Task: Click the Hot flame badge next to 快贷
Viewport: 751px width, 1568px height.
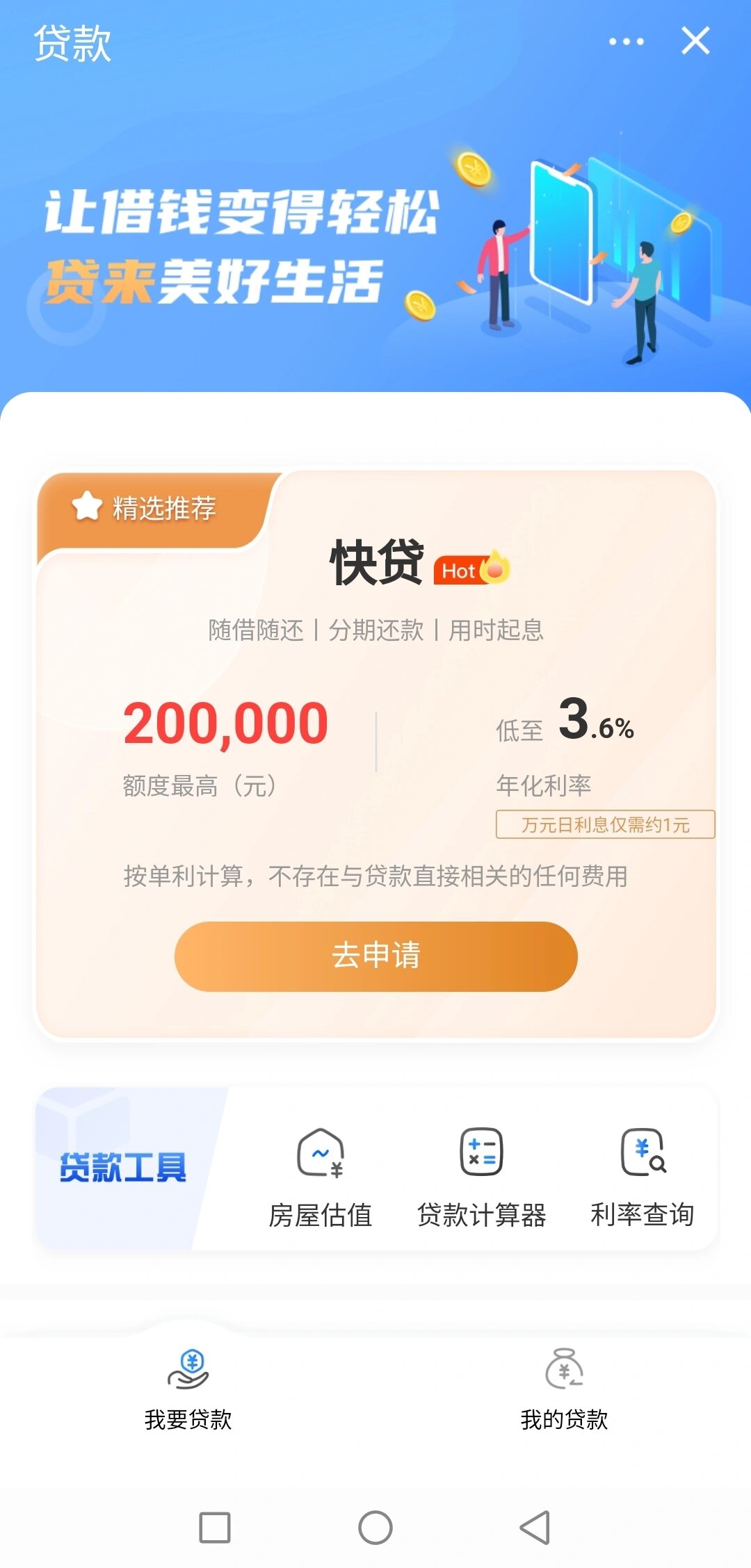Action: click(473, 571)
